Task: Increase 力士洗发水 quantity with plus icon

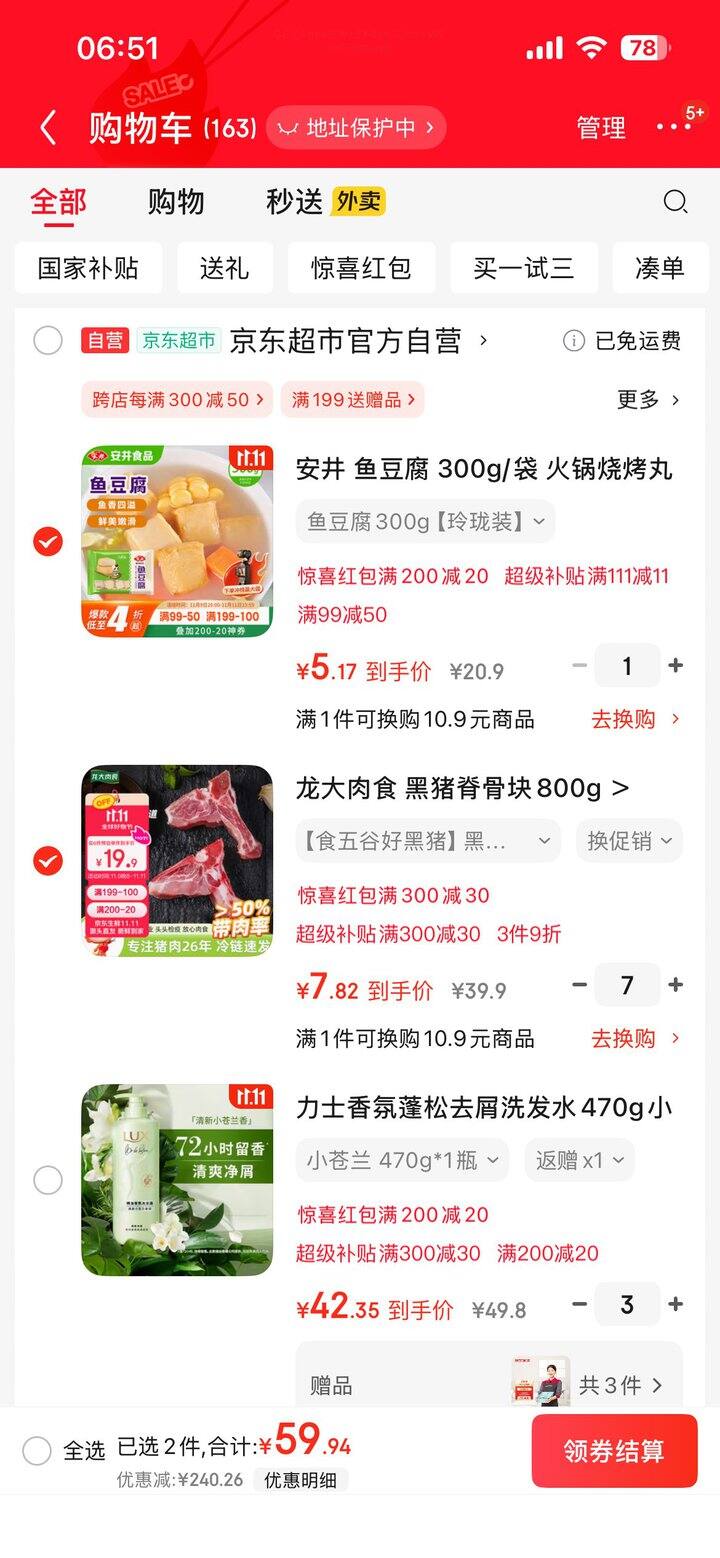Action: [x=676, y=1304]
